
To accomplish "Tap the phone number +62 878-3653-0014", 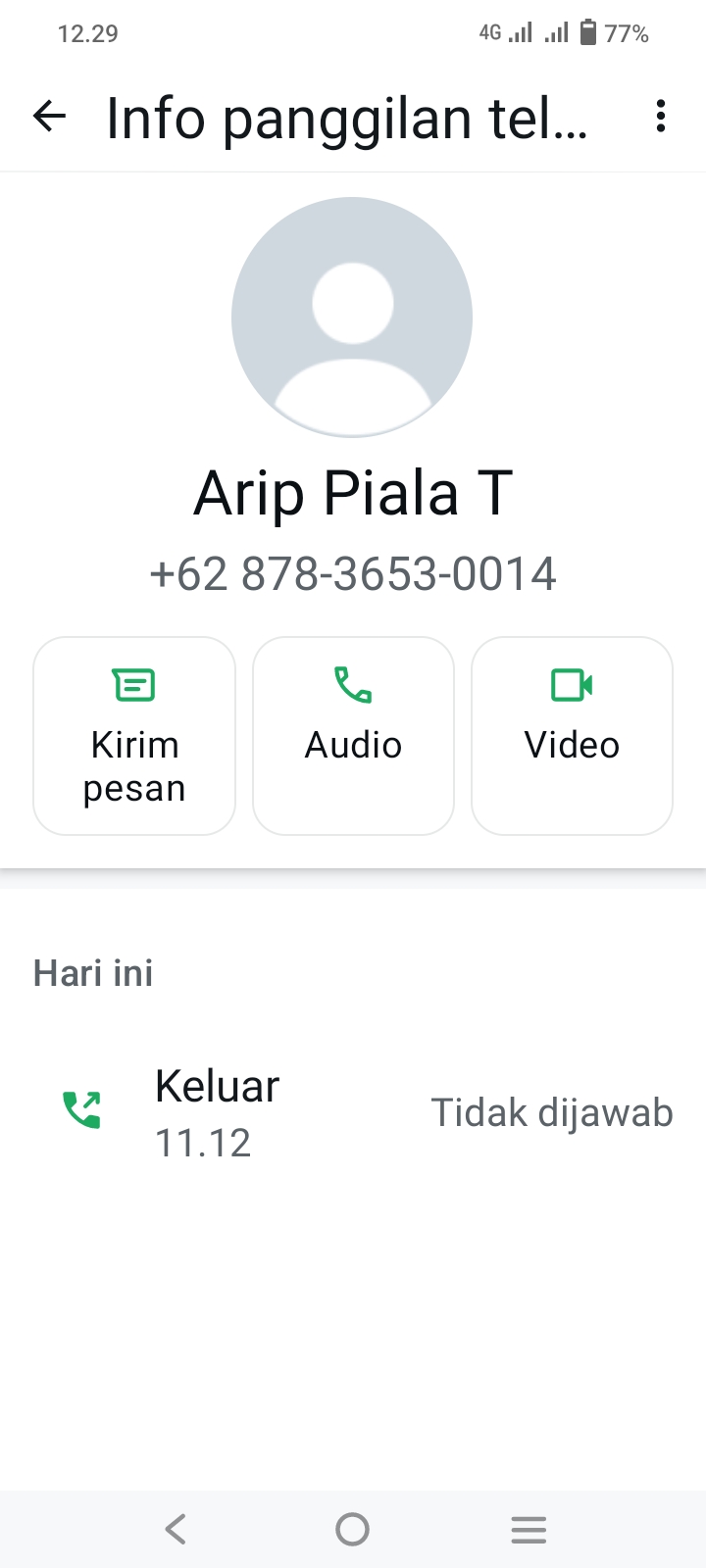I will point(353,573).
